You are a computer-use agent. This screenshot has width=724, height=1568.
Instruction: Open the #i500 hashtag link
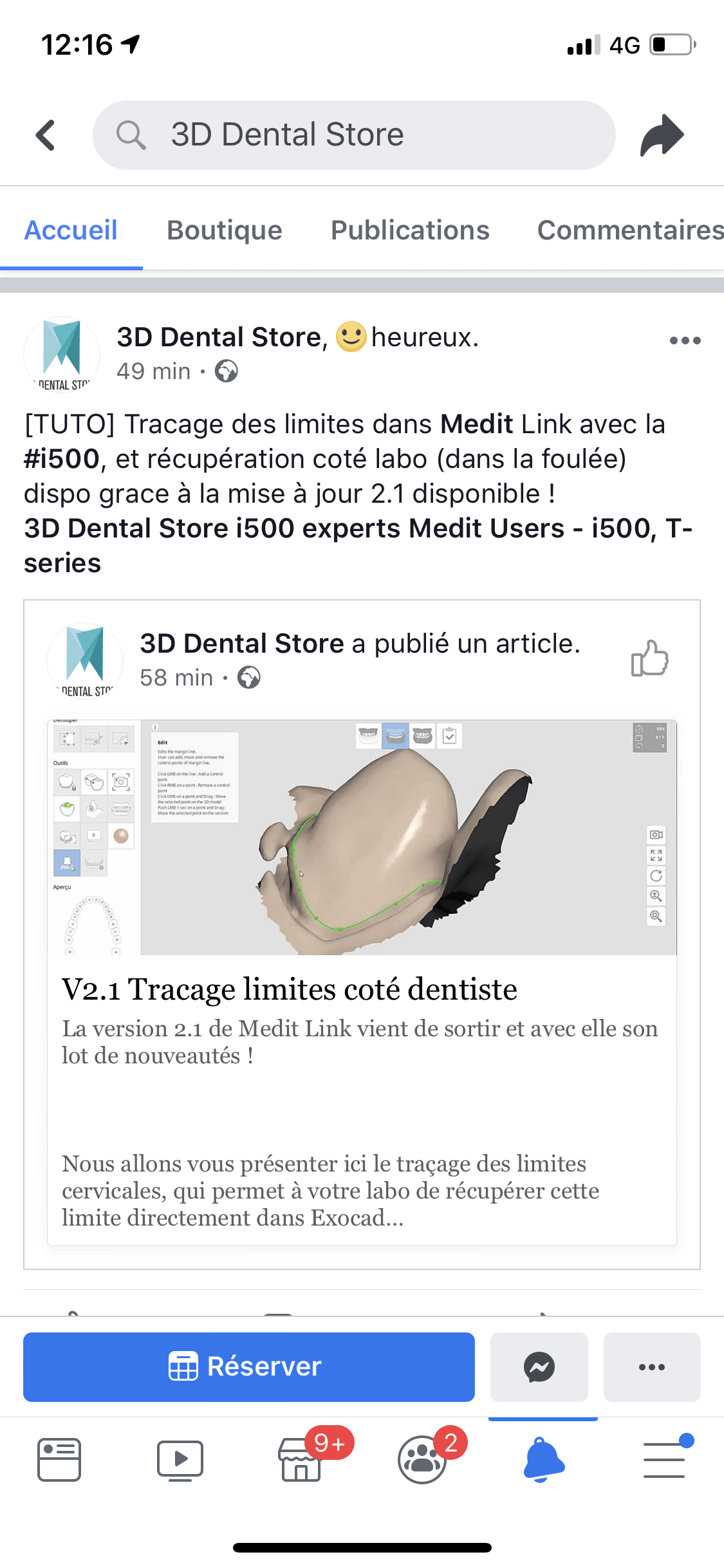tap(62, 459)
